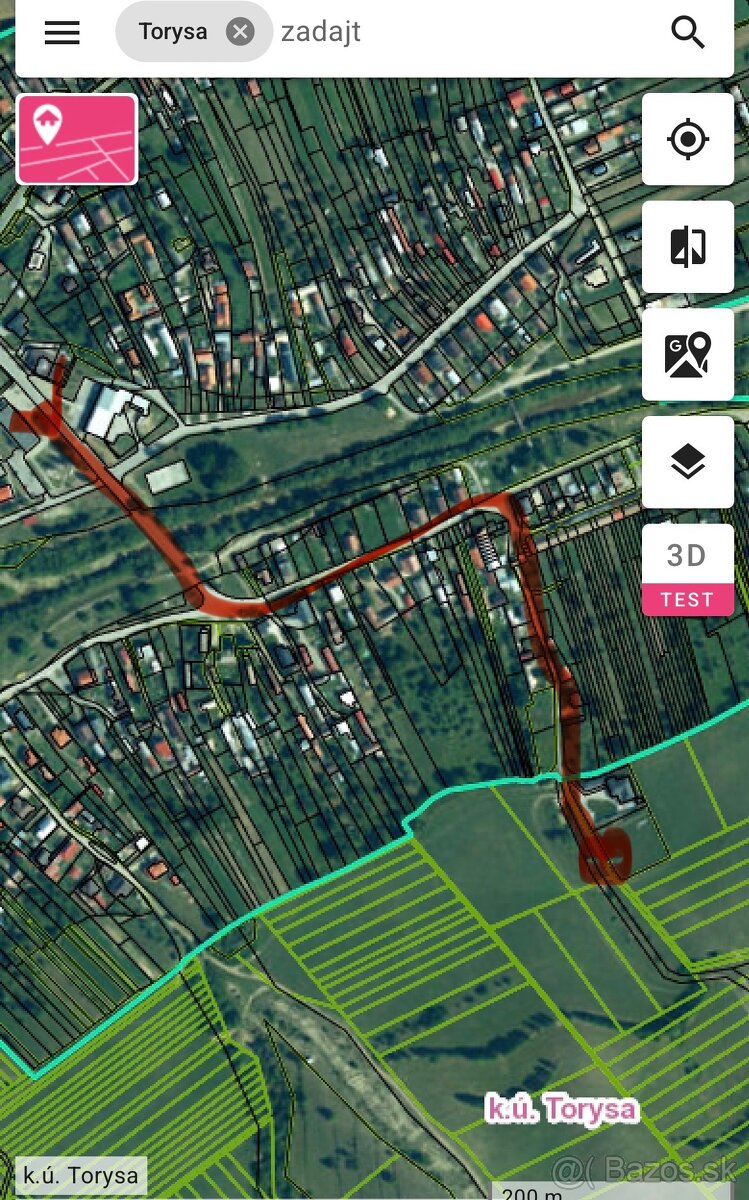This screenshot has width=749, height=1200.
Task: Launch Google Street View mode
Action: pos(687,354)
